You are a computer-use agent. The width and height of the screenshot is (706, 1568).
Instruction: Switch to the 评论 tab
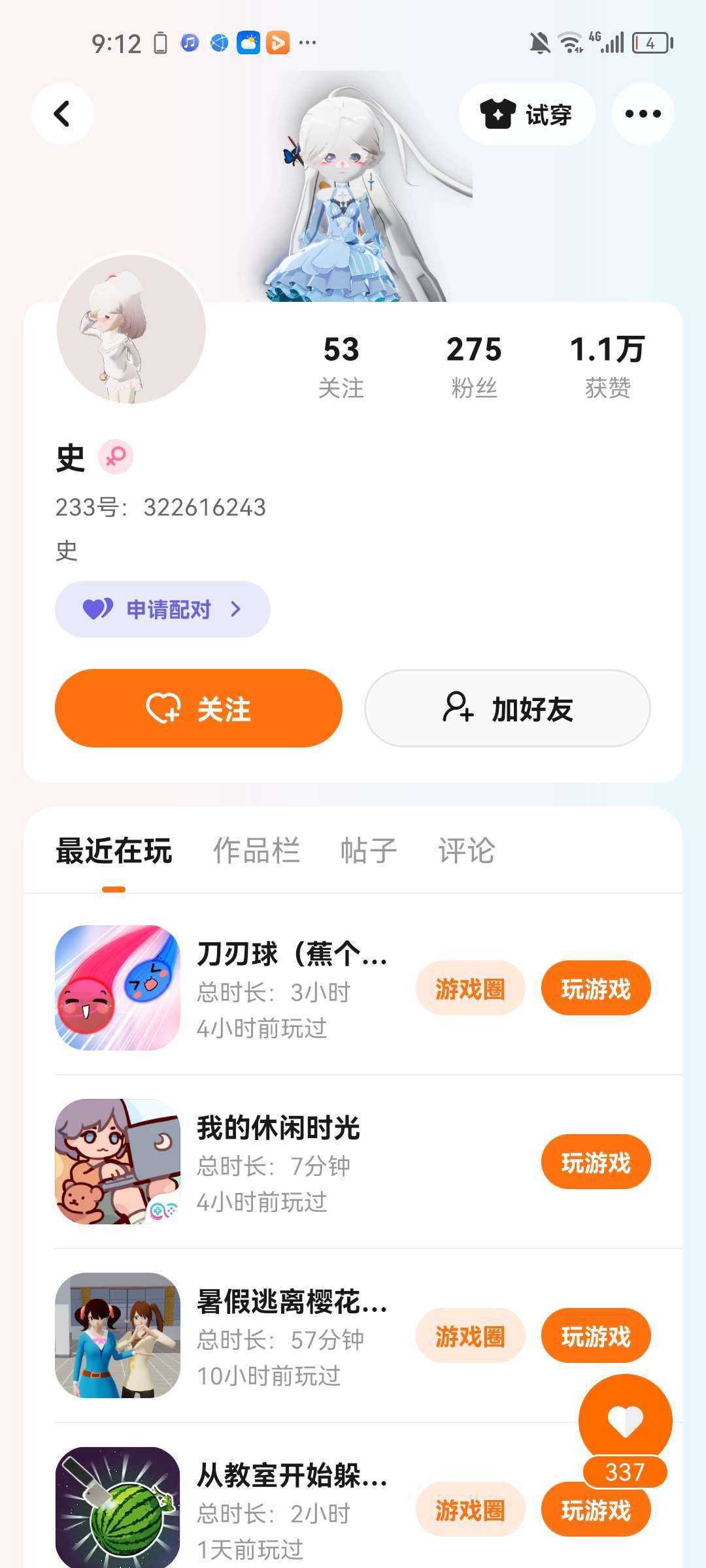click(x=466, y=851)
